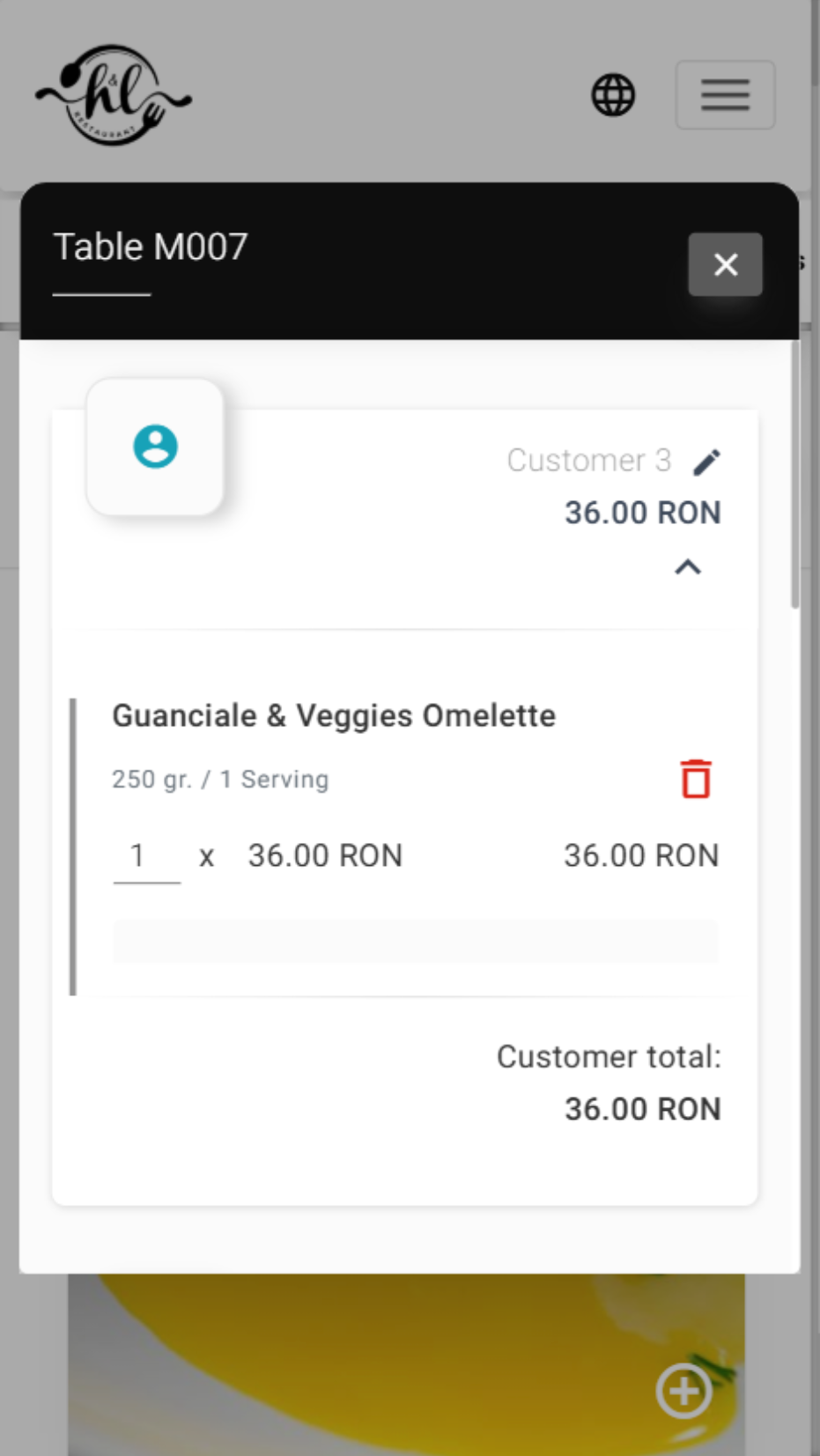Open the hamburger navigation menu
Viewport: 820px width, 1456px height.
pos(724,95)
